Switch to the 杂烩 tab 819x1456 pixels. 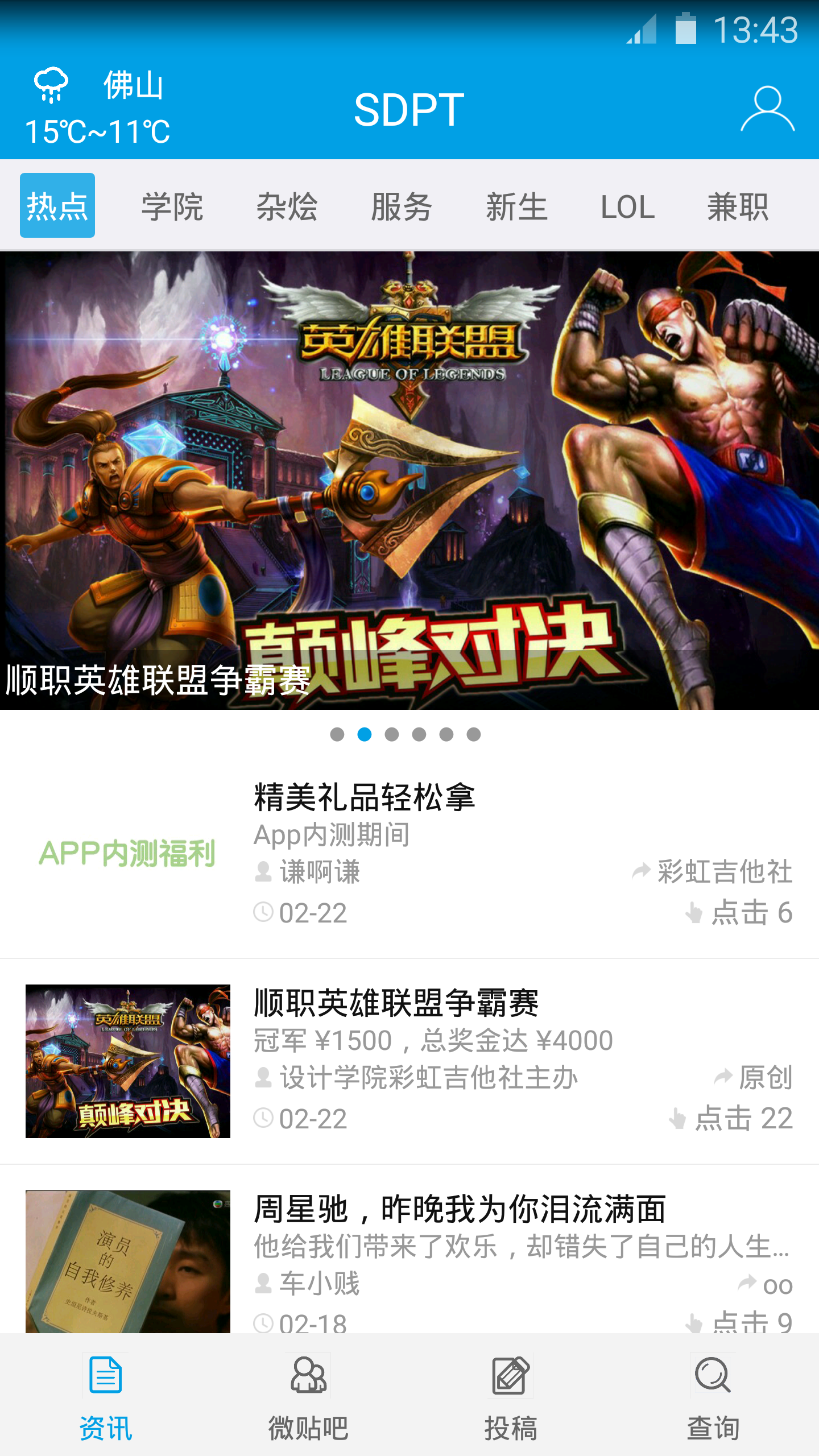click(x=287, y=206)
